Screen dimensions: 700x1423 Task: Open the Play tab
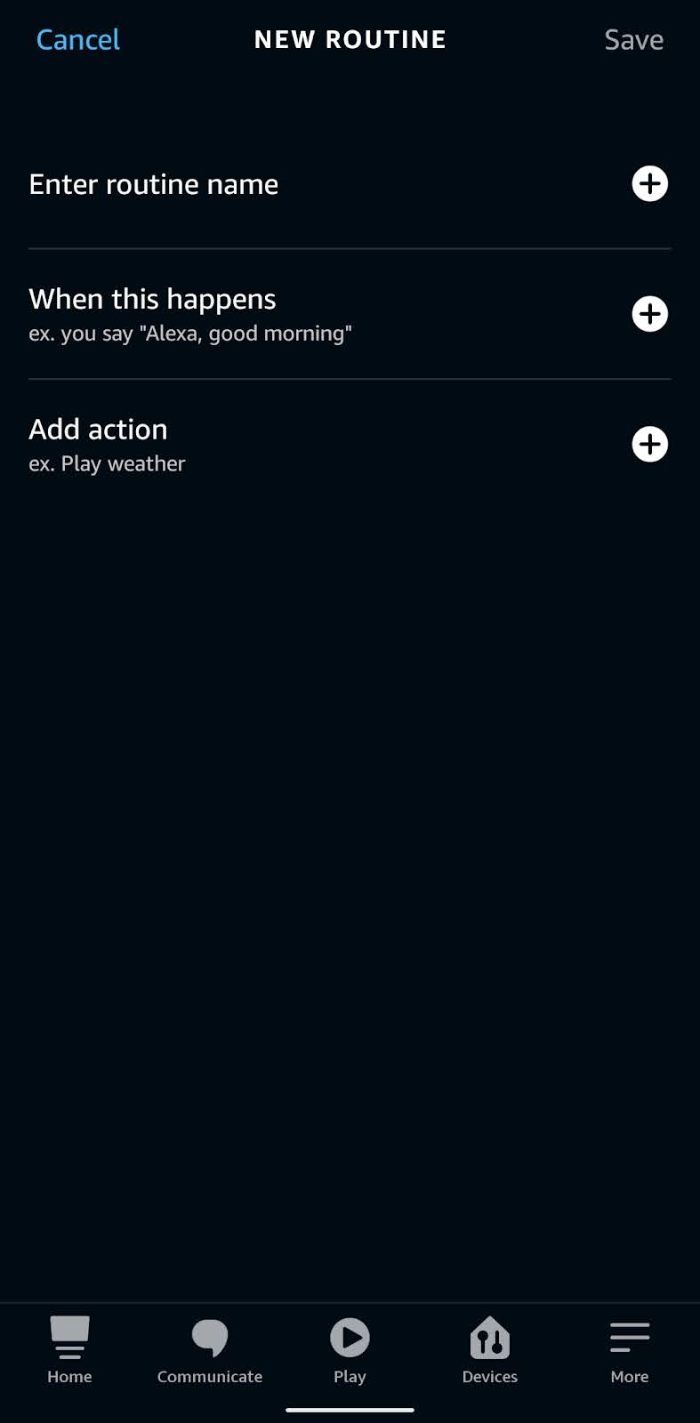click(x=350, y=1350)
